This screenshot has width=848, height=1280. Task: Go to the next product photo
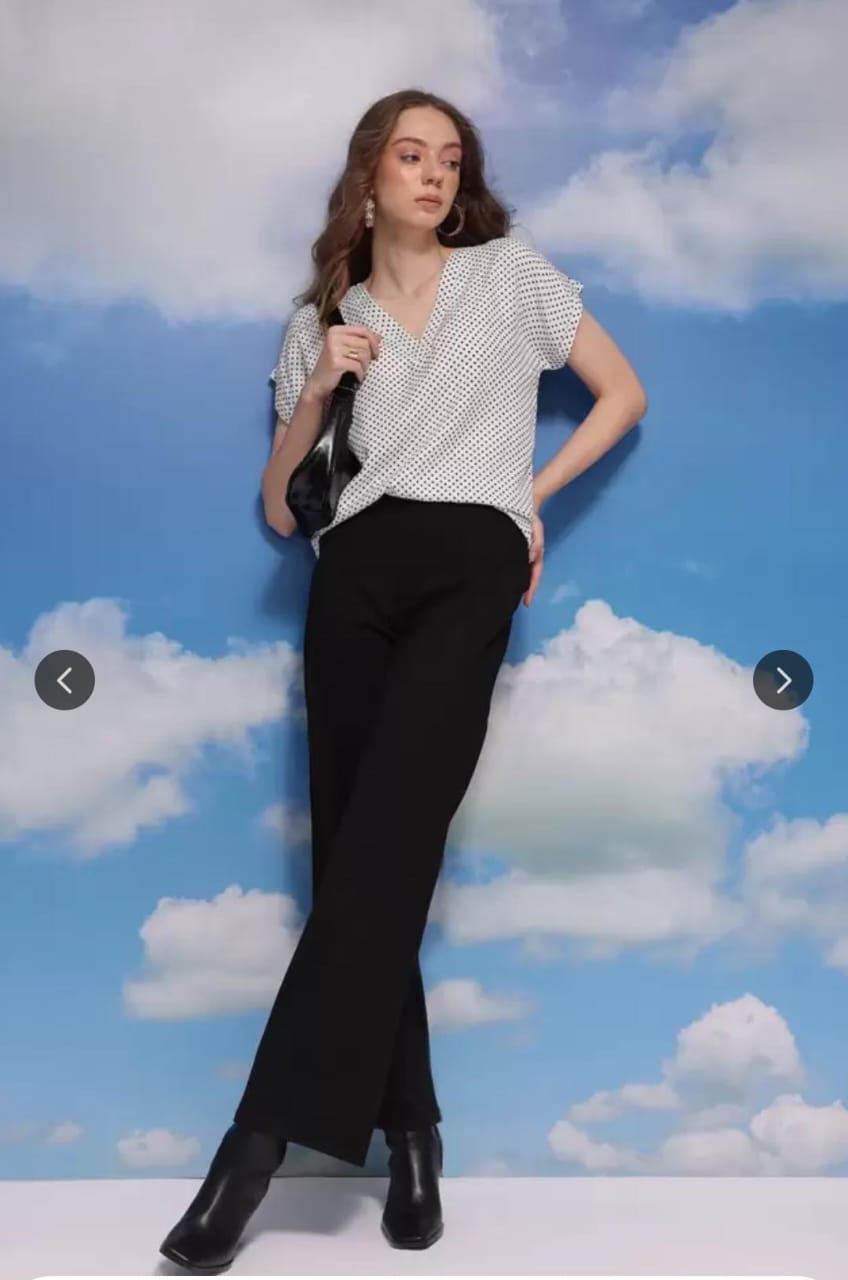pos(783,680)
